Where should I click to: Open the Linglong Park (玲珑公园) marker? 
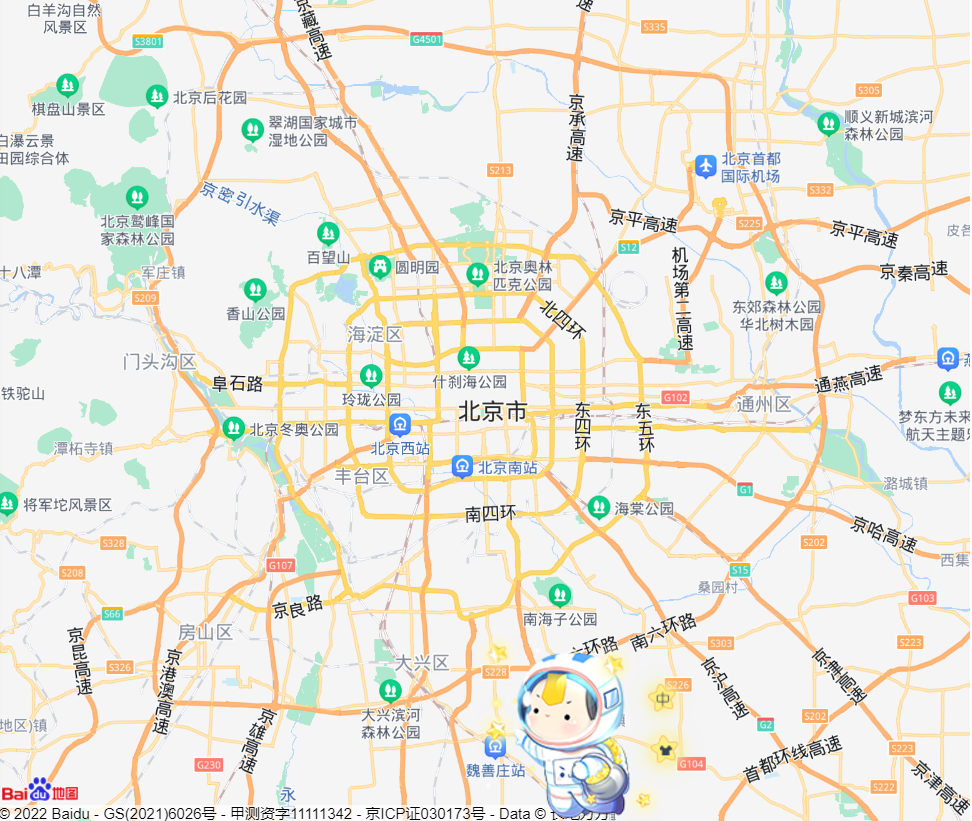point(371,376)
